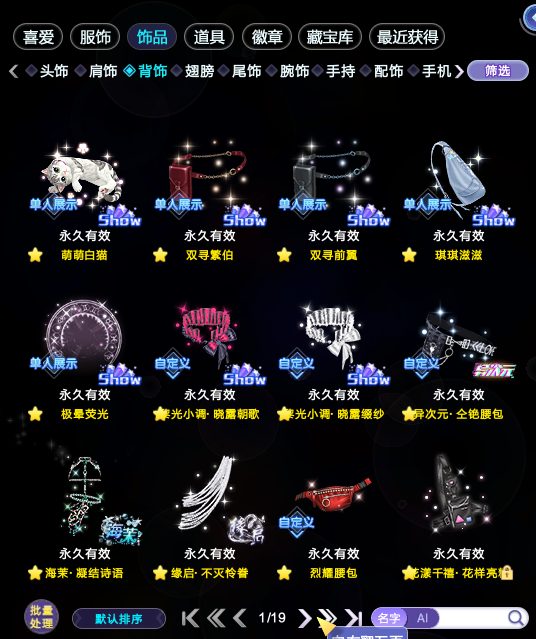This screenshot has width=536, height=639.
Task: Open 批量处理 batch processing
Action: click(41, 617)
